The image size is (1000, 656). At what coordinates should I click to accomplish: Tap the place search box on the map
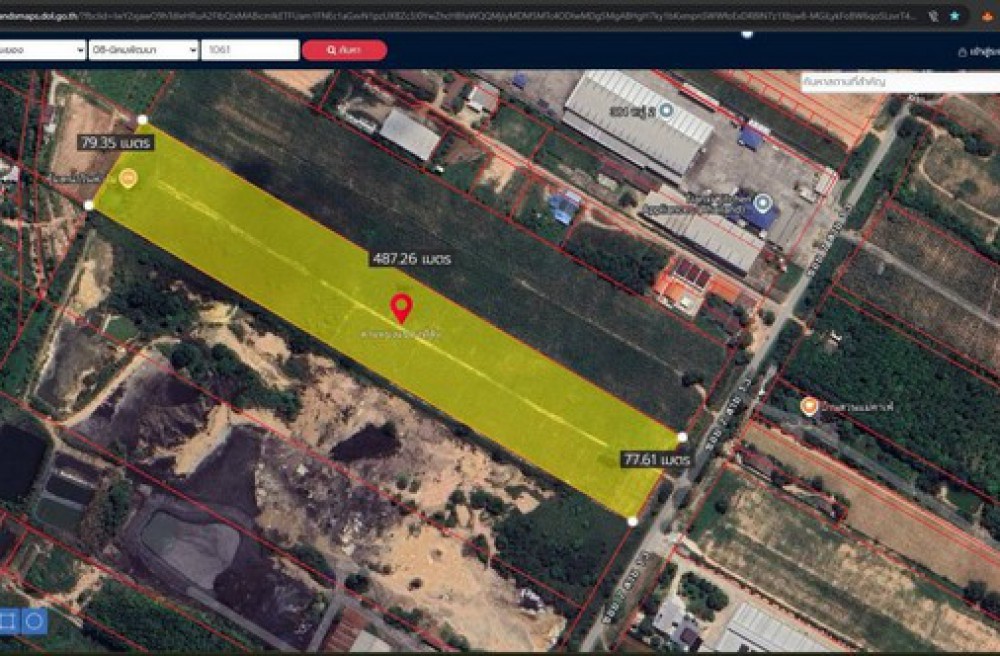tap(898, 82)
